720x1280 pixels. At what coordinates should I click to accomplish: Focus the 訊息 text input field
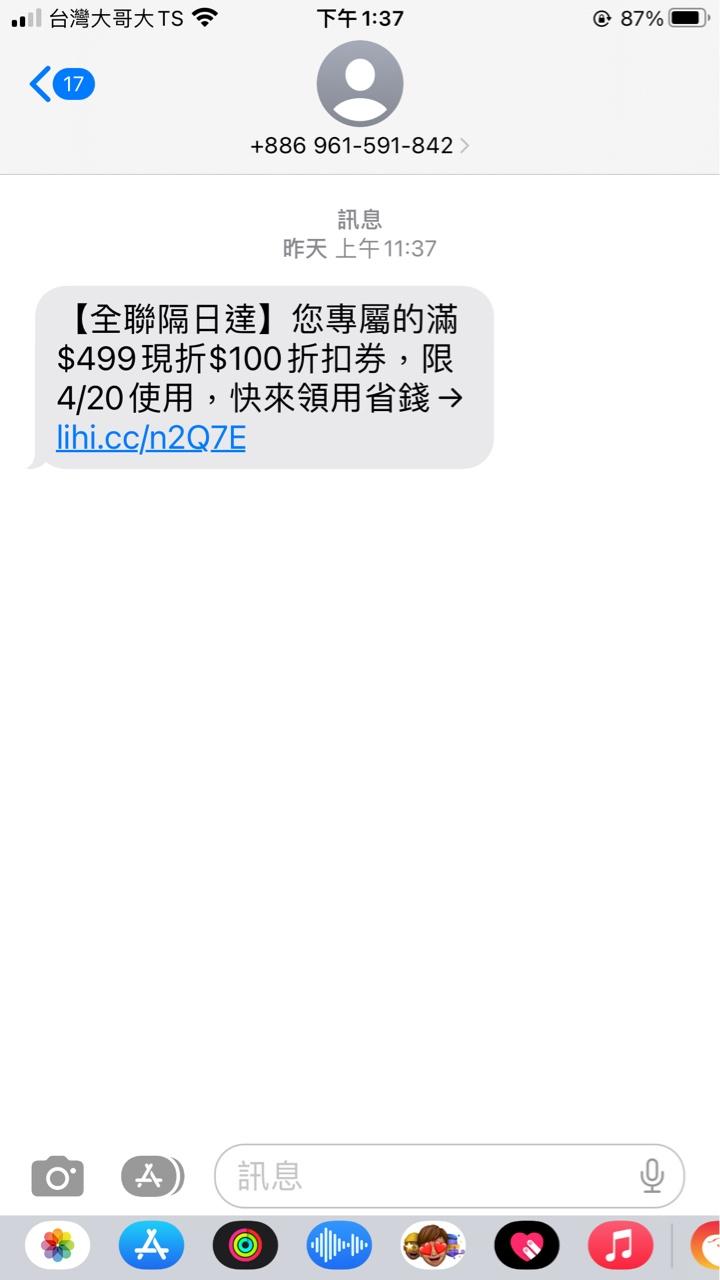[430, 1176]
